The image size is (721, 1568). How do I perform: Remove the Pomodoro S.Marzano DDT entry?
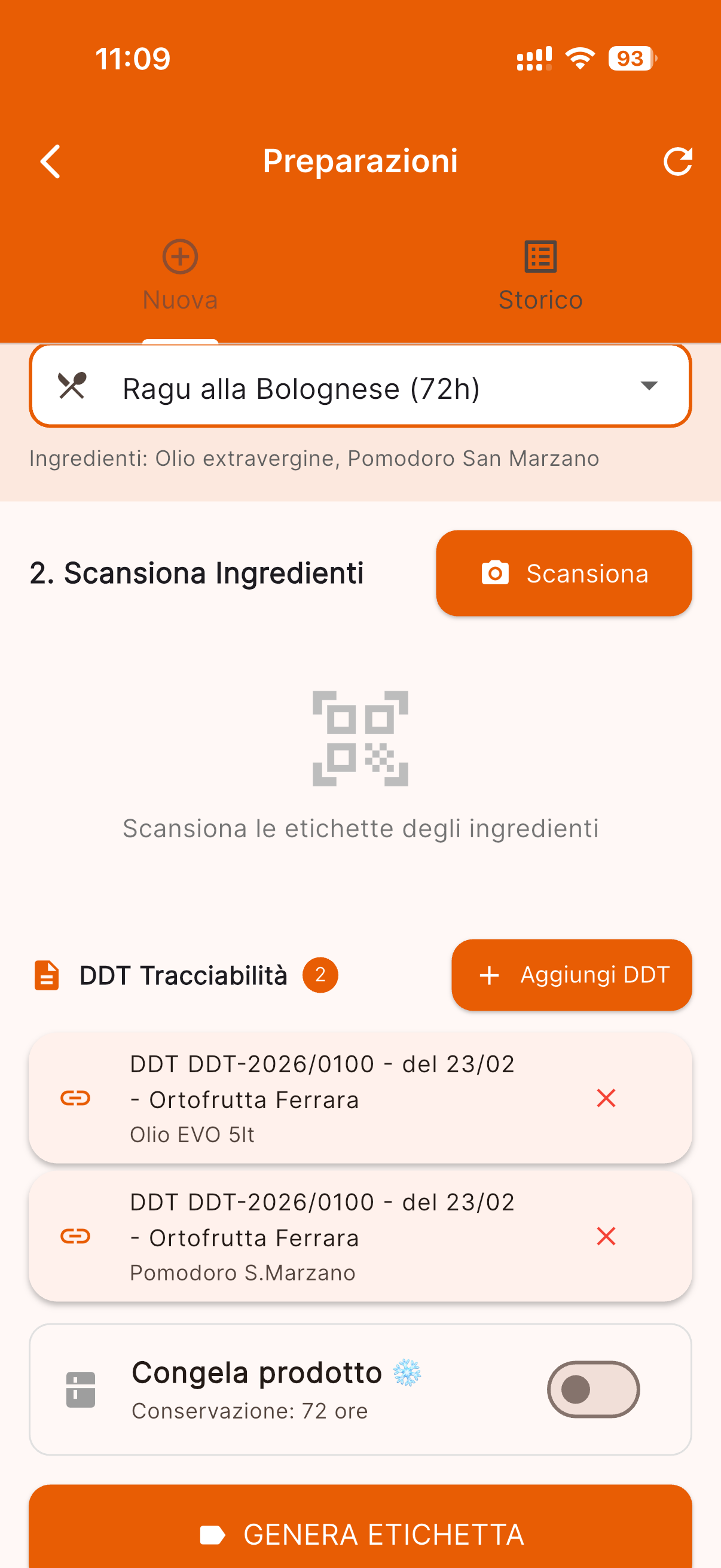606,1237
